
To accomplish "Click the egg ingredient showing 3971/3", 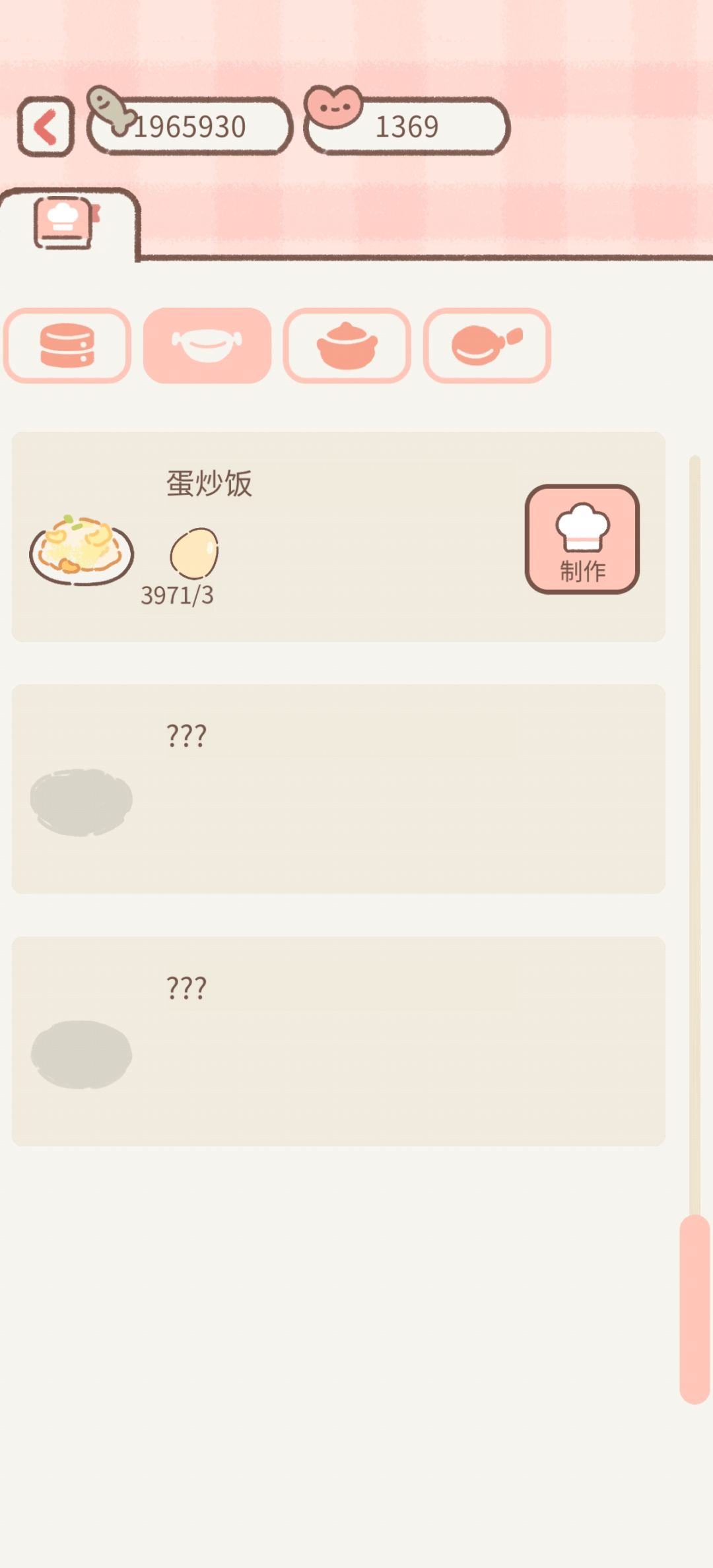I will (x=196, y=554).
